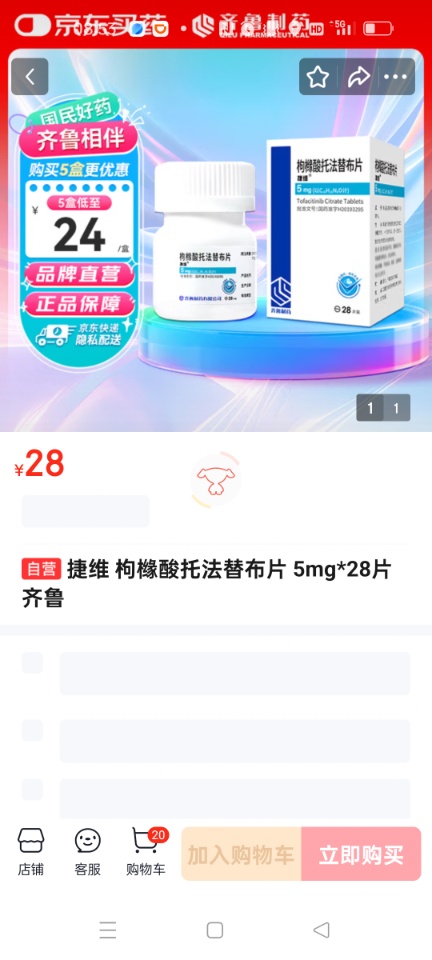Go back using the top-left arrow
The width and height of the screenshot is (432, 960).
pyautogui.click(x=29, y=77)
